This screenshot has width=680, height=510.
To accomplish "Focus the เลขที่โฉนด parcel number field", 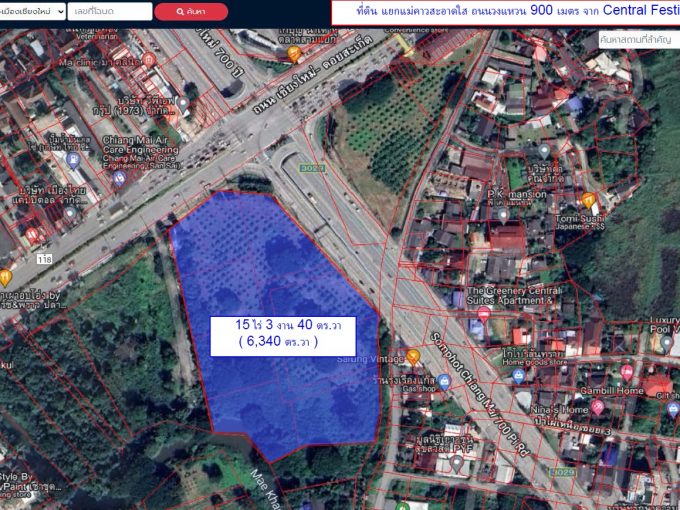I will point(111,11).
